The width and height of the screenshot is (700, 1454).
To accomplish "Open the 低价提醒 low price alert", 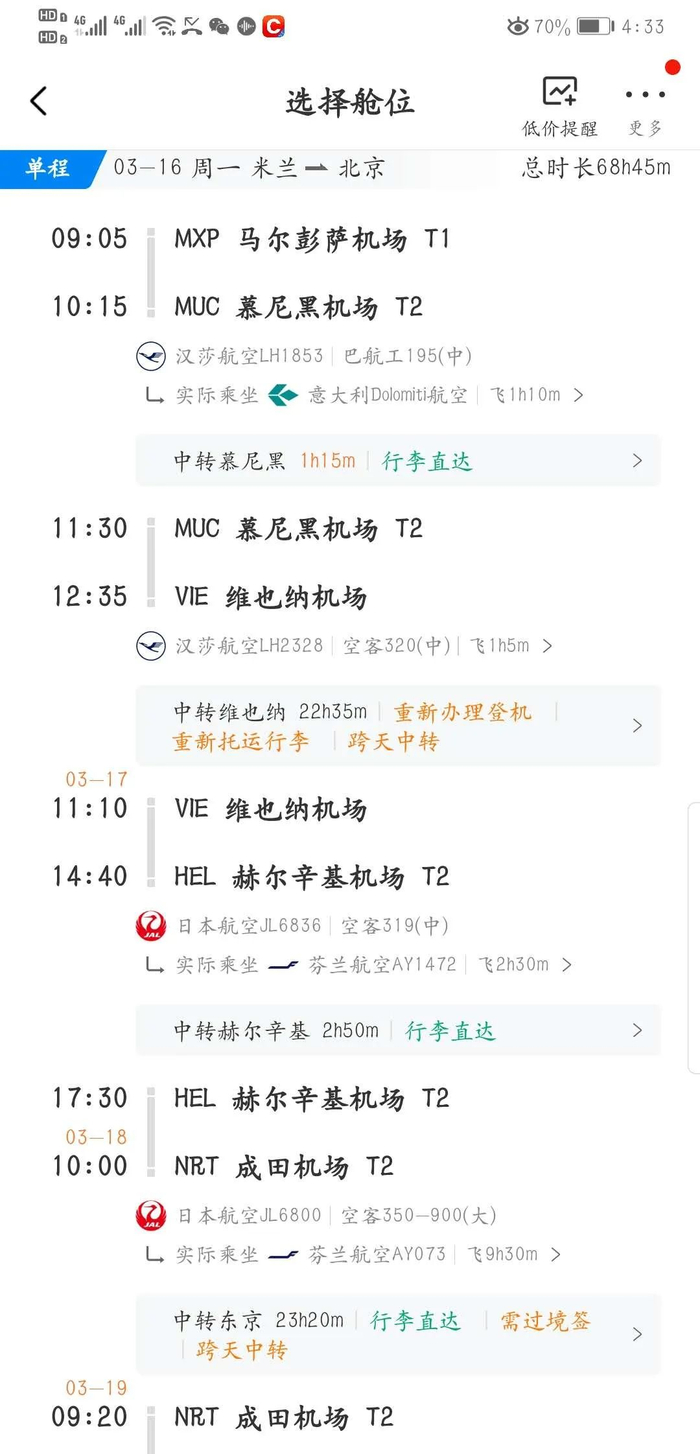I will point(560,106).
